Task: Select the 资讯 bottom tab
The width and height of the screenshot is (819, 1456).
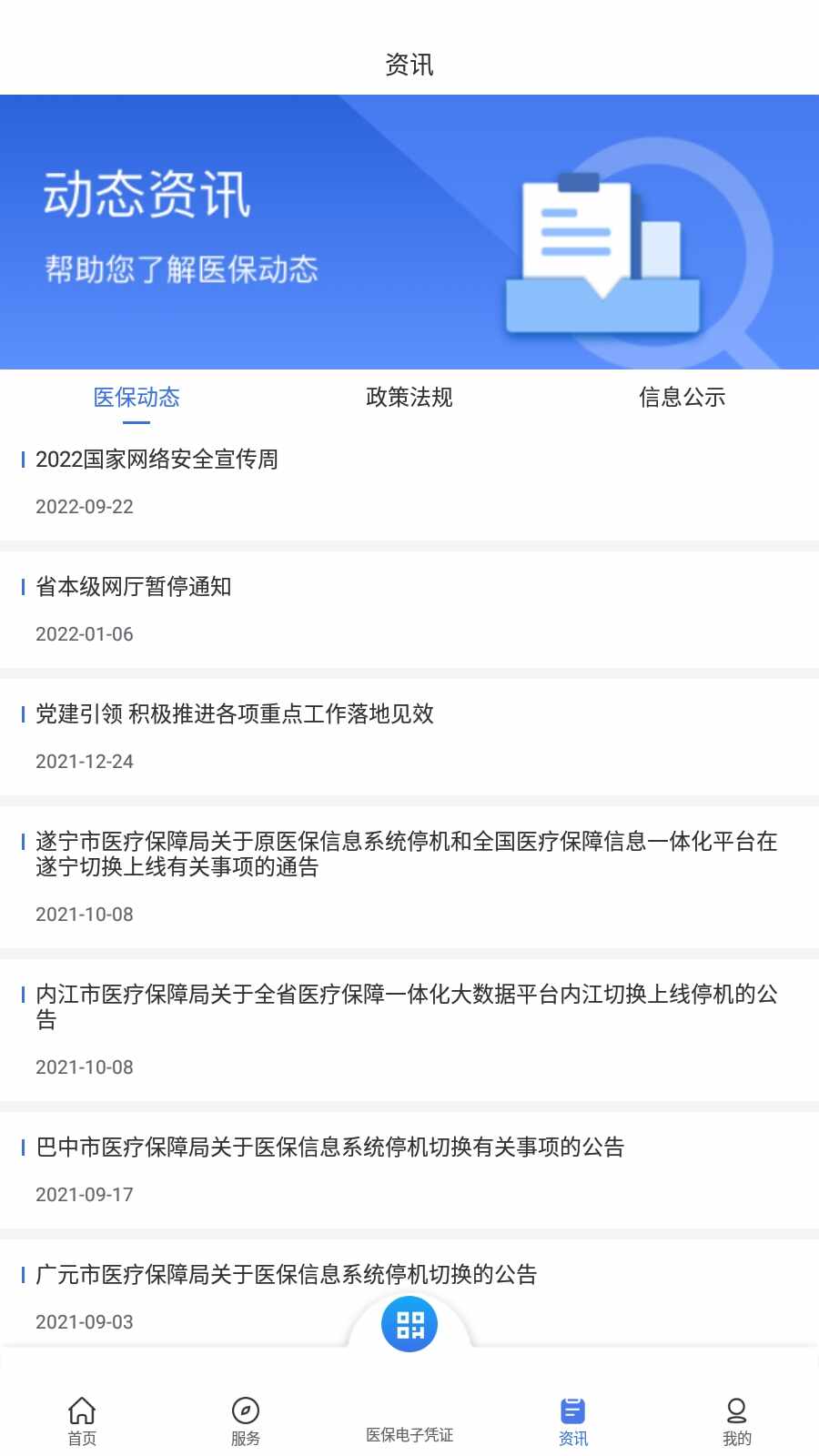Action: [x=573, y=1420]
